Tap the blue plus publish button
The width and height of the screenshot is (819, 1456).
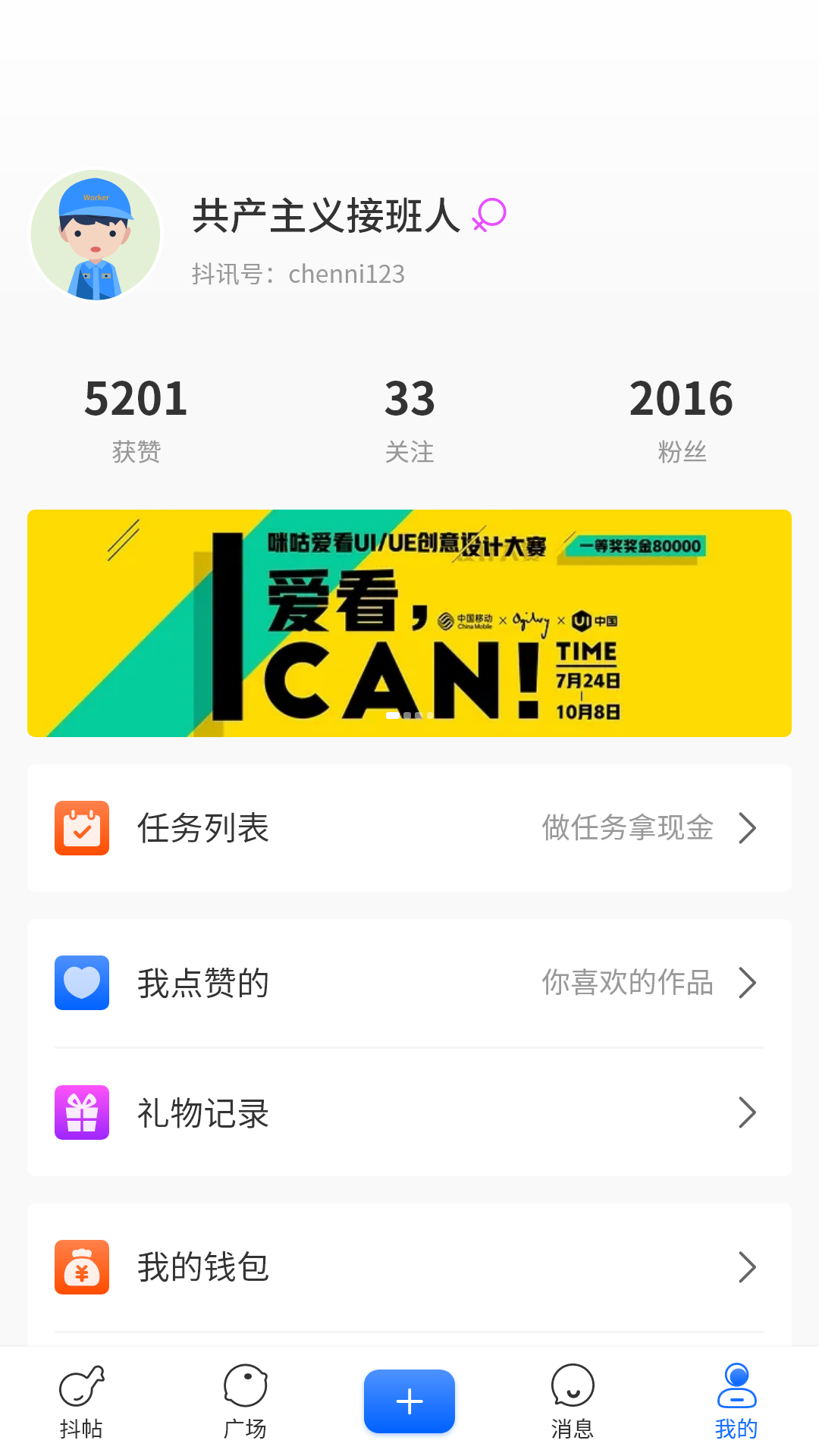pyautogui.click(x=409, y=1401)
